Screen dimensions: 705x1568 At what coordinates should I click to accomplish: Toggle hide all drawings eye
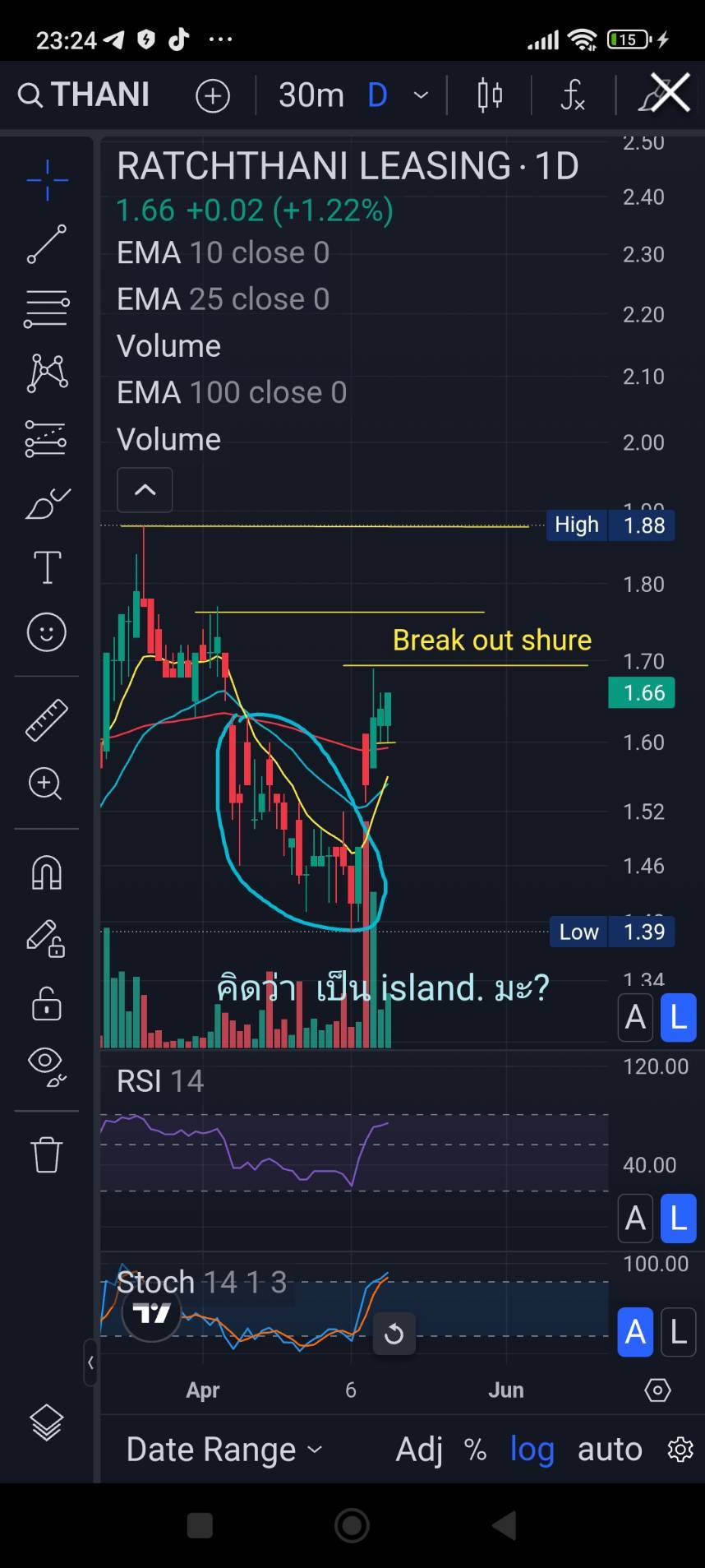pyautogui.click(x=47, y=1066)
